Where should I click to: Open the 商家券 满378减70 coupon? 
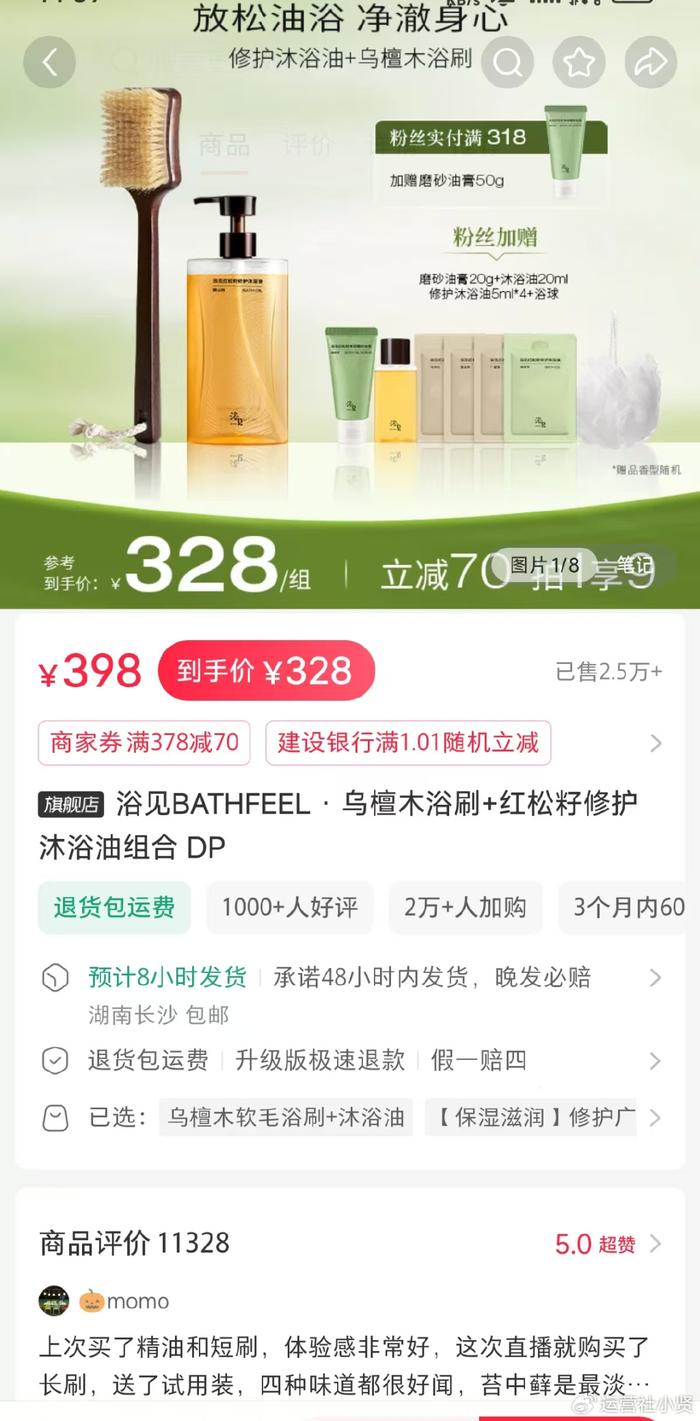pyautogui.click(x=144, y=743)
